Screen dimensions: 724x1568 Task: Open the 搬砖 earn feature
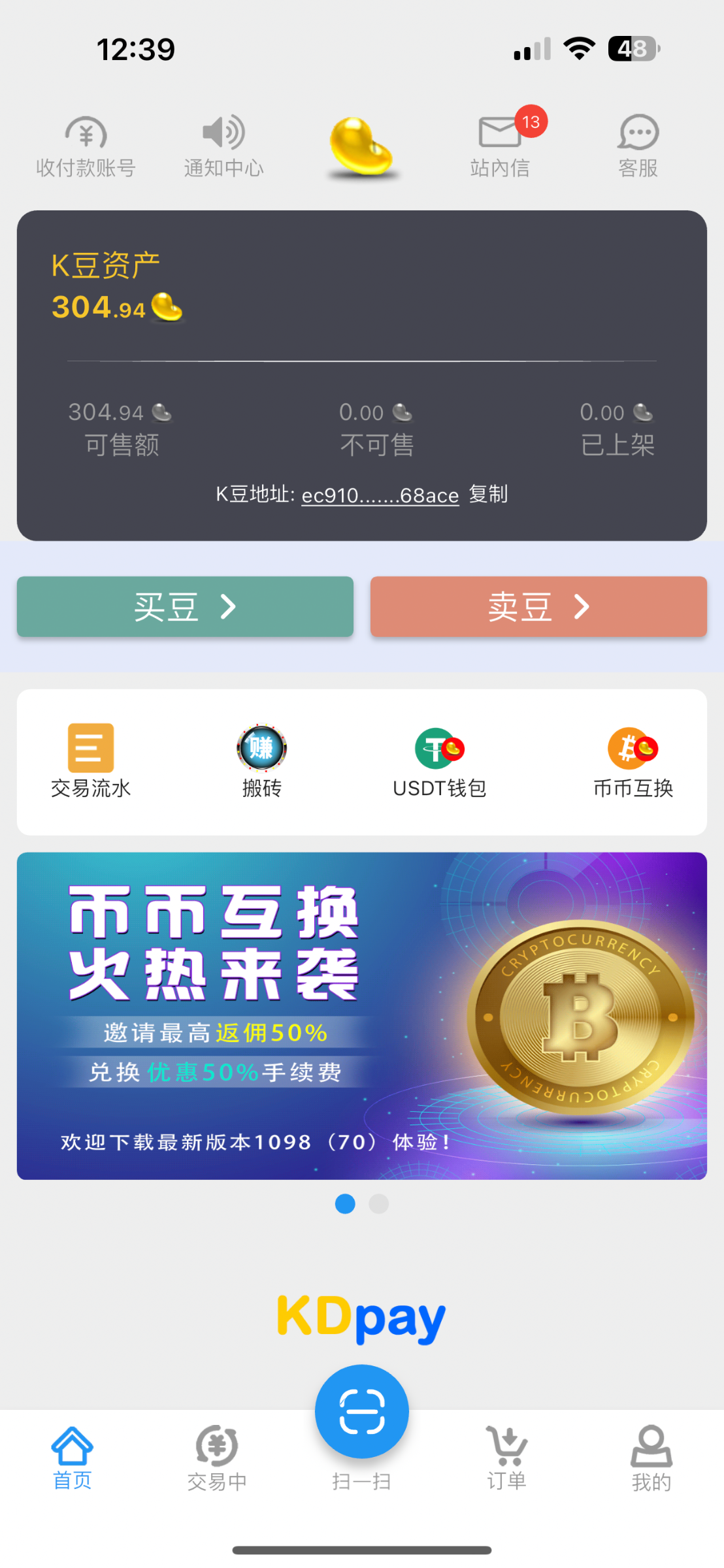pyautogui.click(x=261, y=762)
